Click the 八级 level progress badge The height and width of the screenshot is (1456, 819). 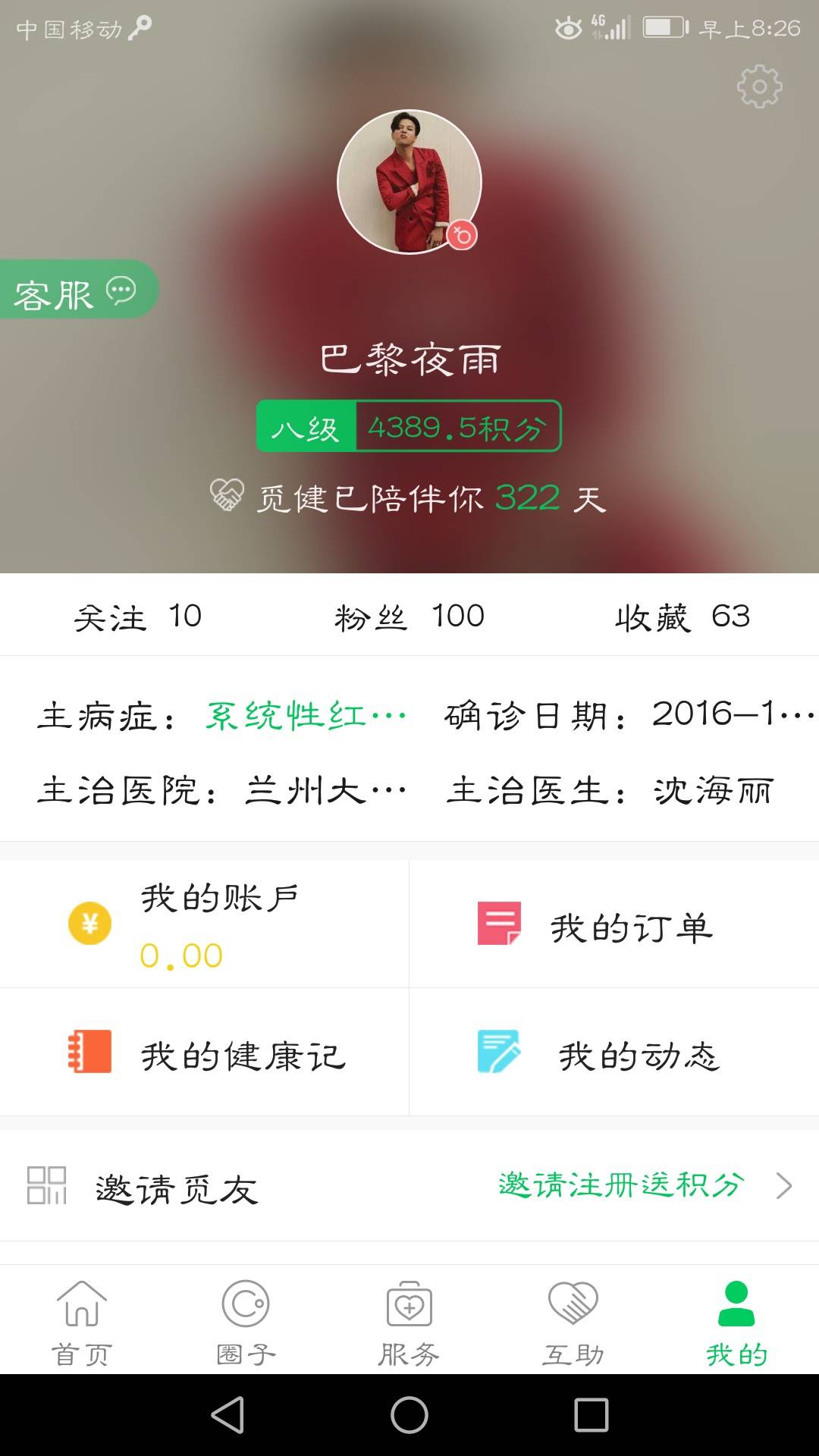pyautogui.click(x=308, y=427)
